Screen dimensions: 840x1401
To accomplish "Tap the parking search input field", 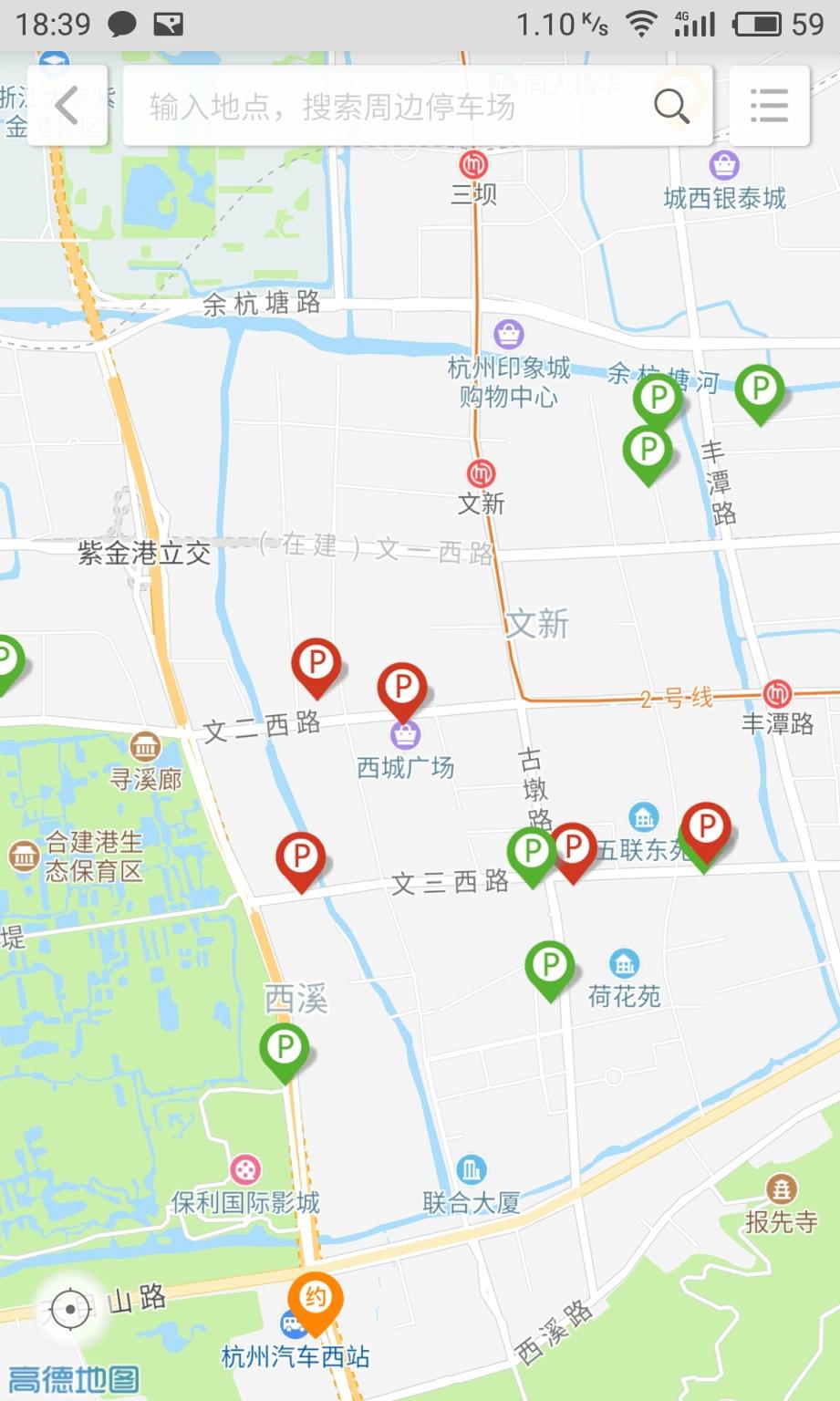I will tap(383, 106).
